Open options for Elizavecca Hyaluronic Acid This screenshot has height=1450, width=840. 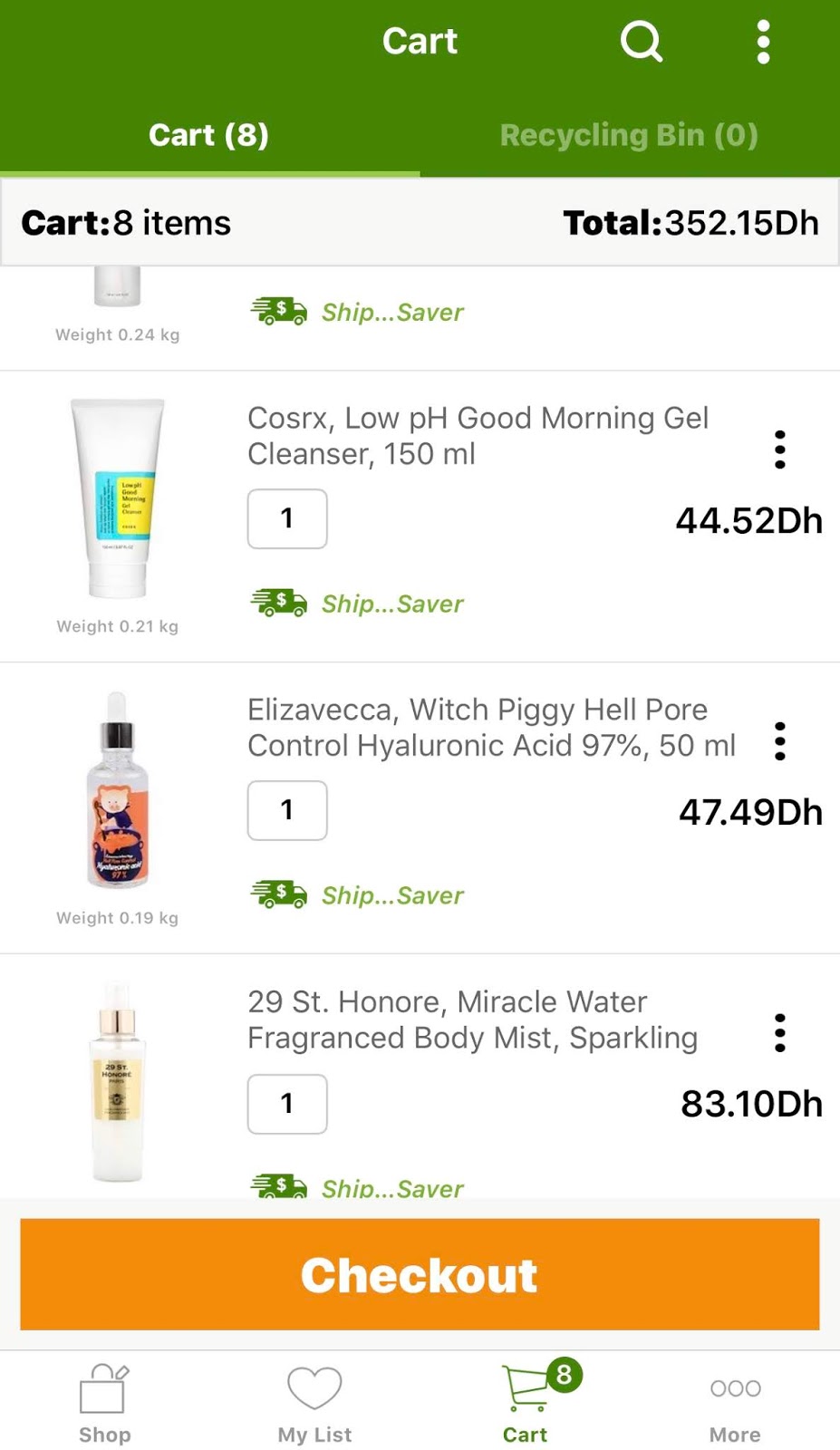(779, 741)
